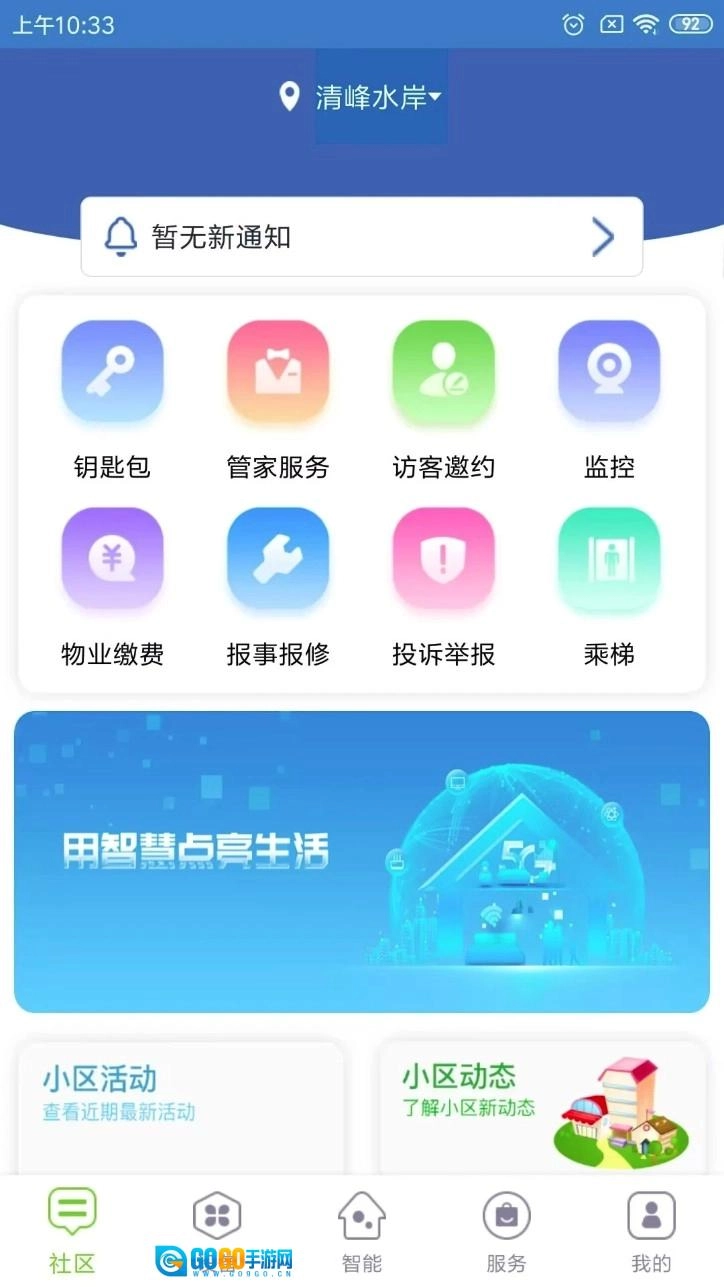Screen dimensions: 724x1287
Task: Switch to the 服务 tab
Action: tap(506, 1230)
